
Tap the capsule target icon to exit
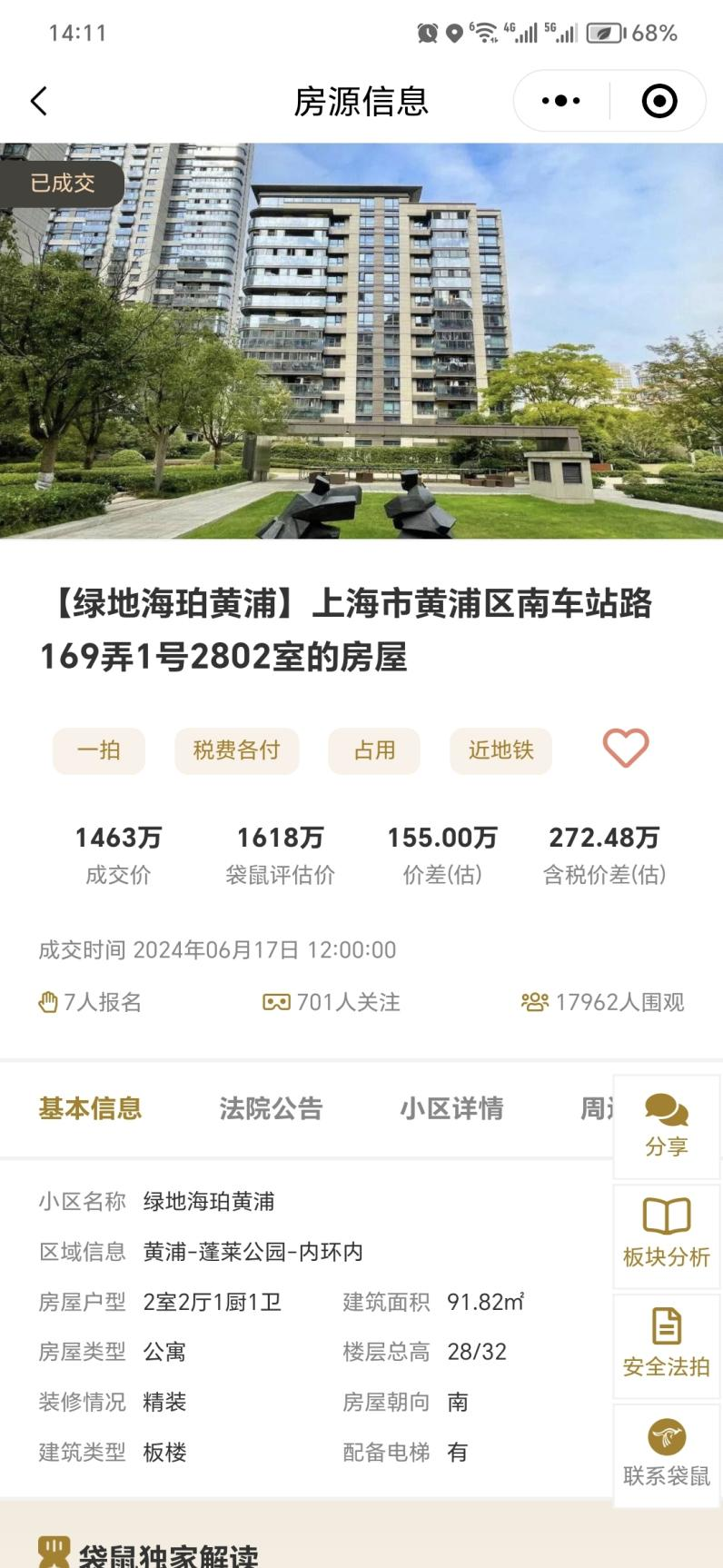coord(659,101)
